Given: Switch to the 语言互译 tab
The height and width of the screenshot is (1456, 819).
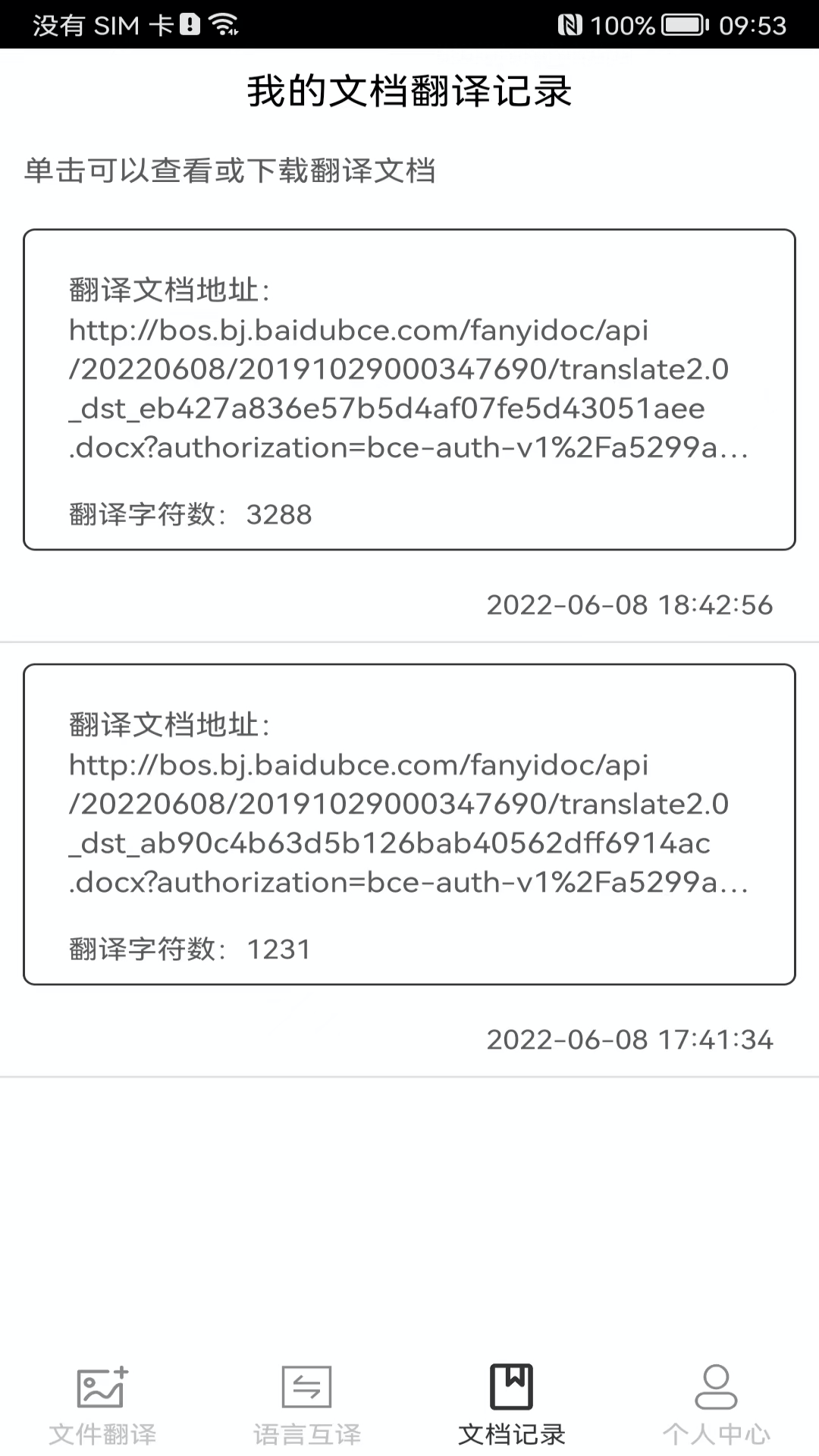Looking at the screenshot, I should 307,1408.
